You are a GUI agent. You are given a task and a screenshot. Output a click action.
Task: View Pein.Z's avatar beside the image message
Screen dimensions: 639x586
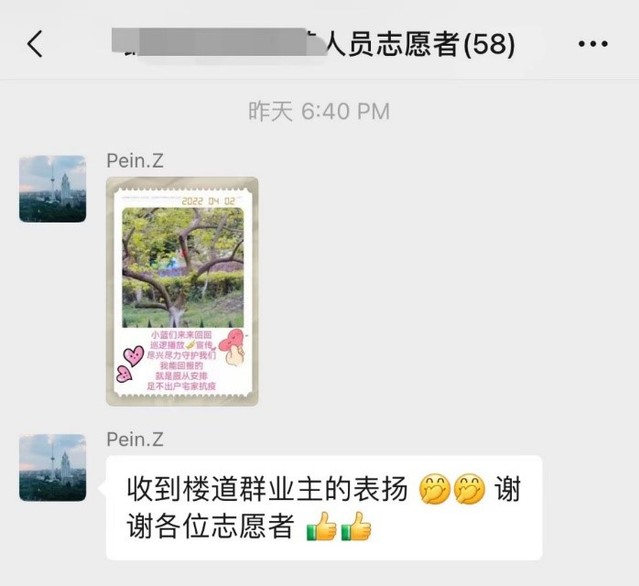53,188
